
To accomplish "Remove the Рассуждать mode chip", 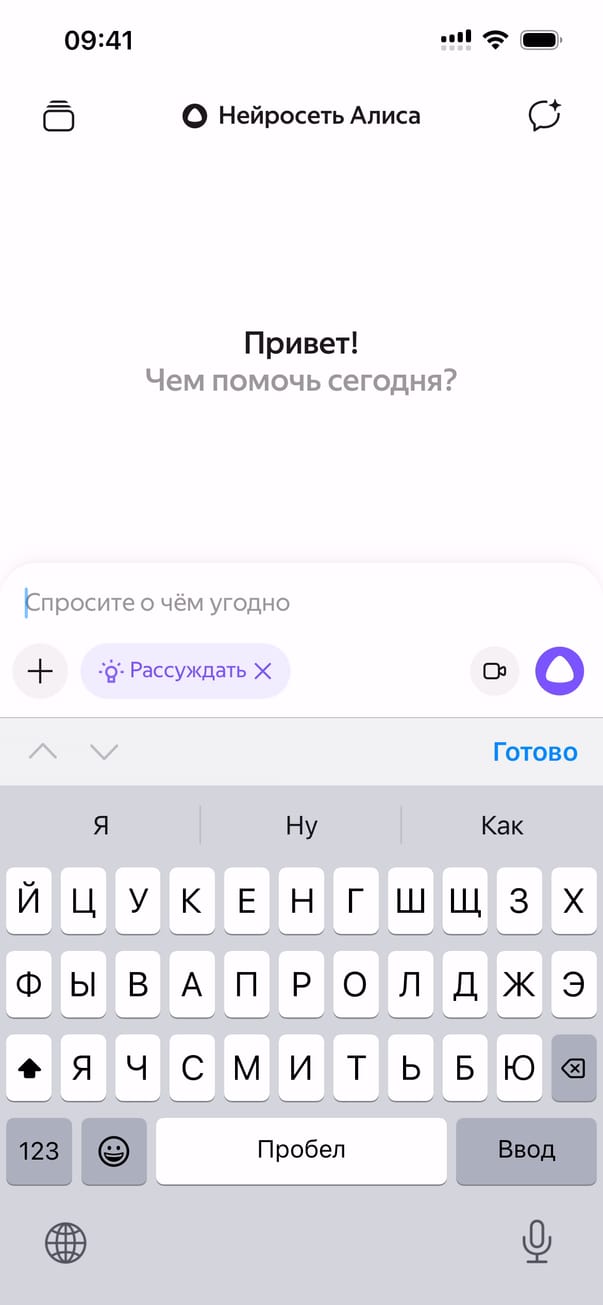I will pos(263,671).
